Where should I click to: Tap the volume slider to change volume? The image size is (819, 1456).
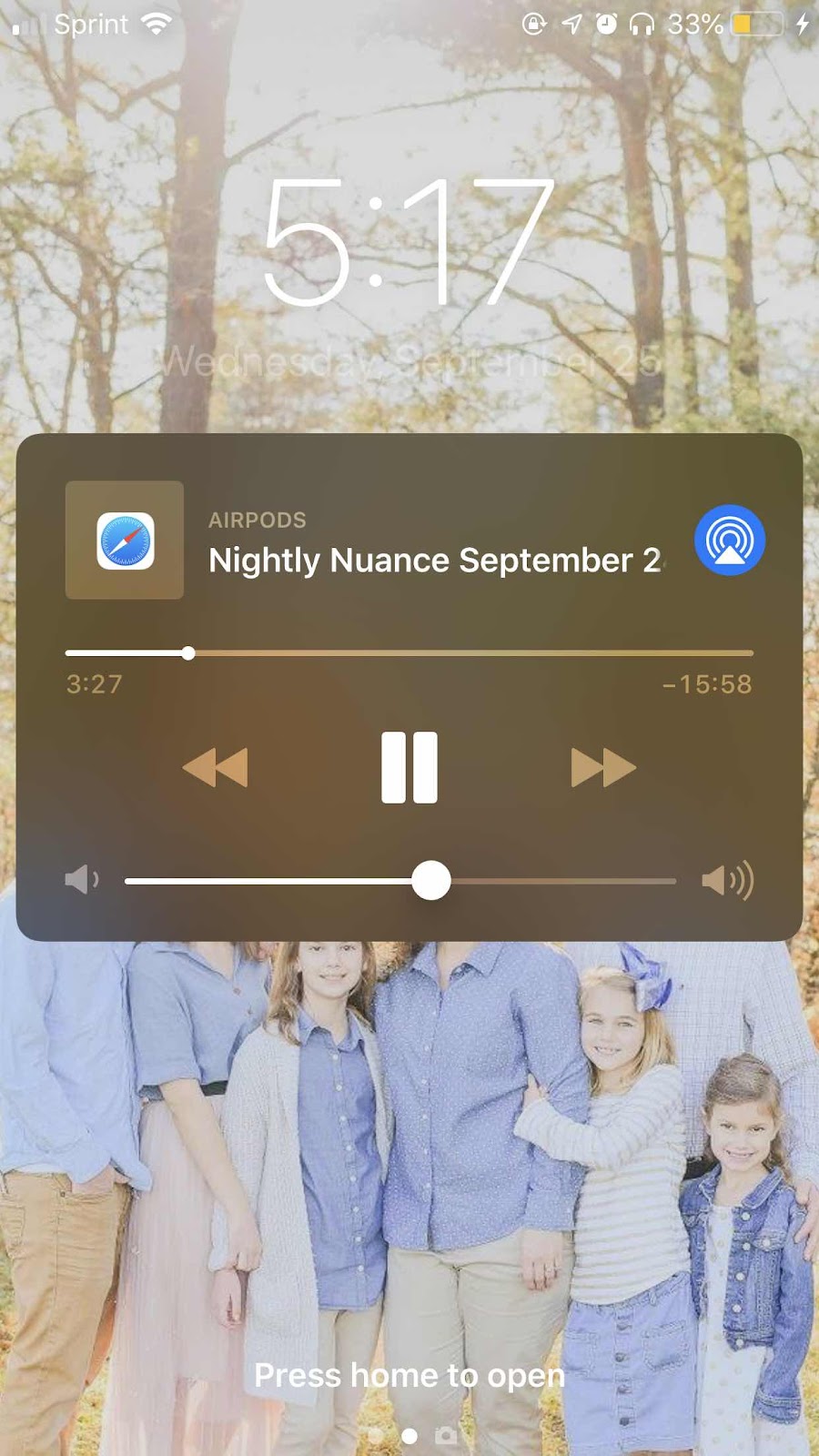click(x=400, y=881)
